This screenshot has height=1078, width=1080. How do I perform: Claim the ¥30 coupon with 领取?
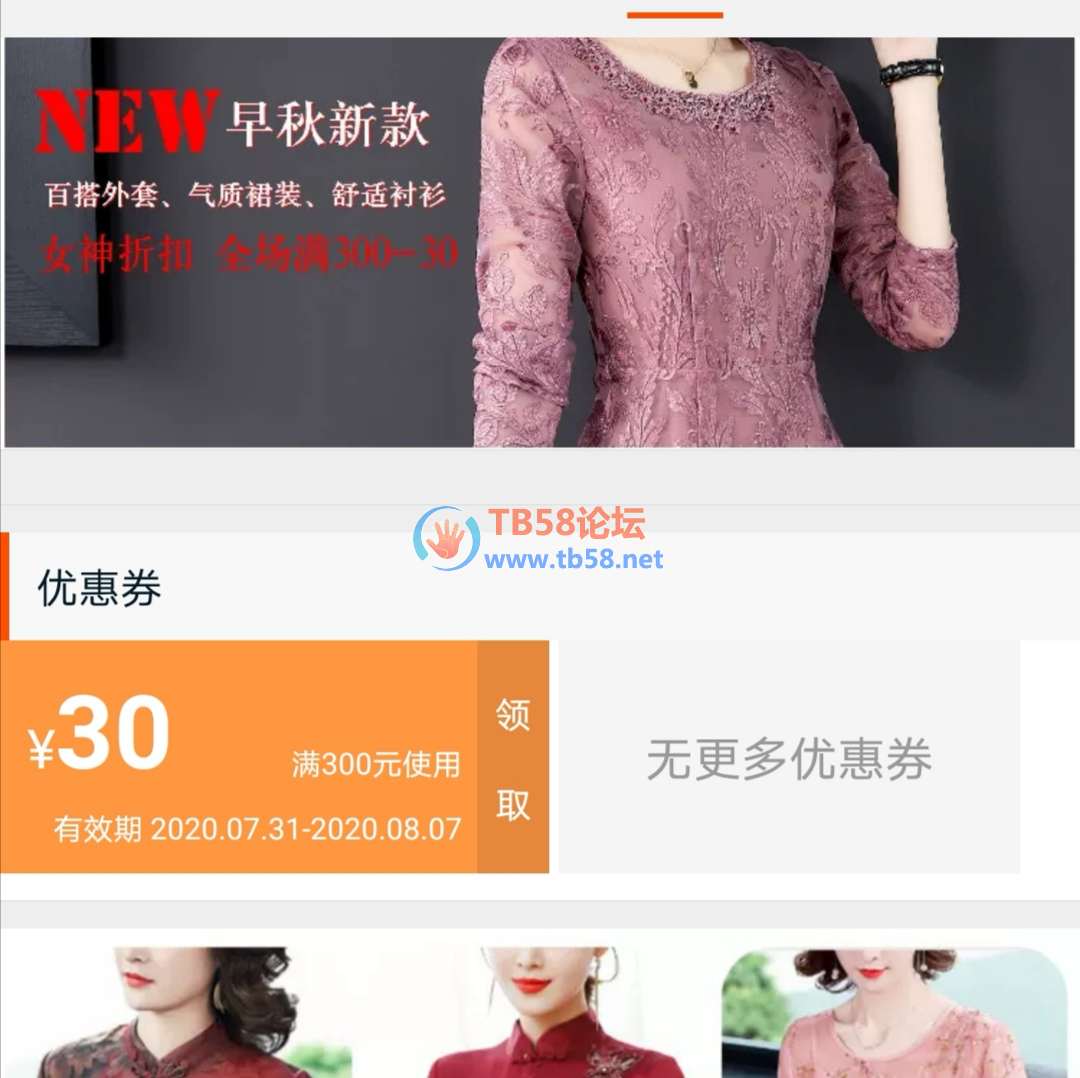coord(513,758)
